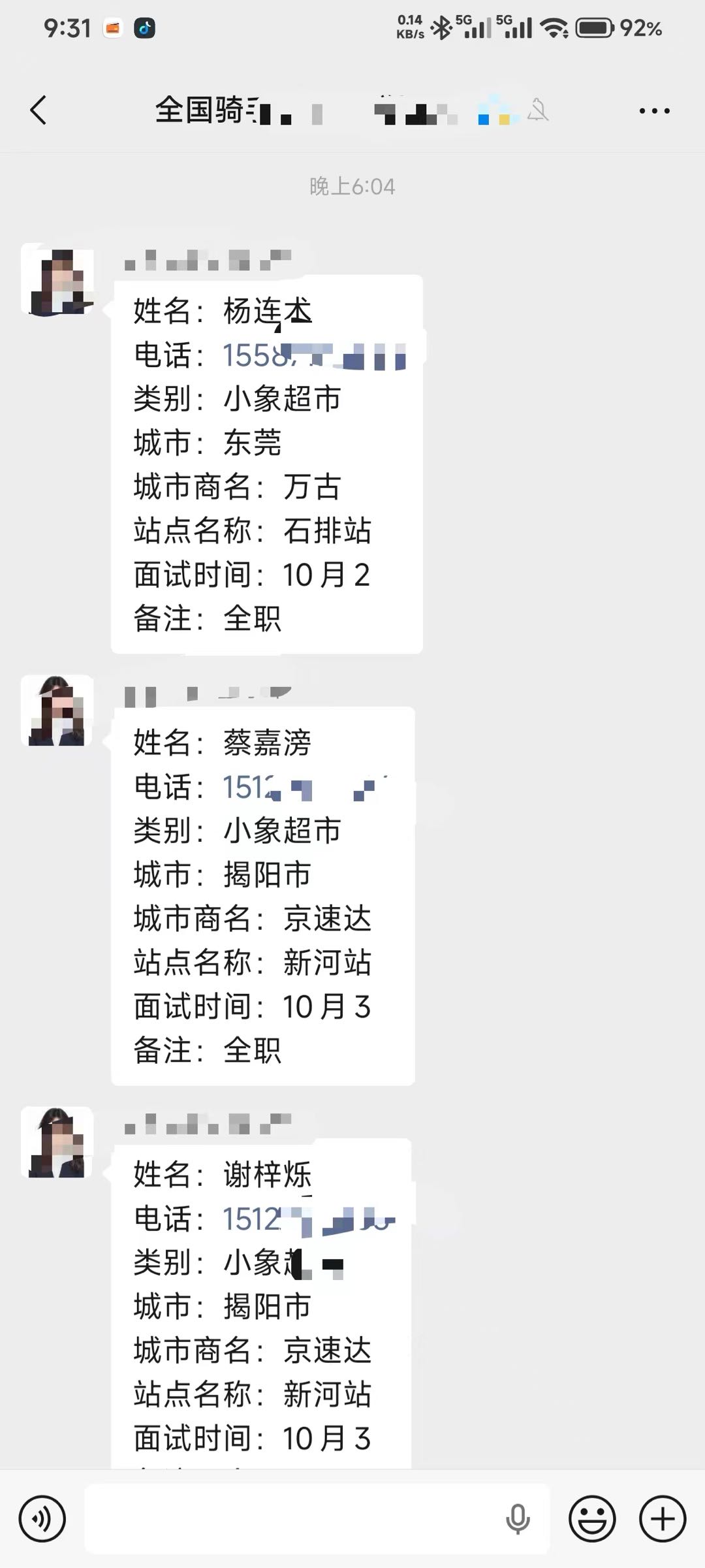Tap phone number in 蔡嘉滂's message
The image size is (705, 1568).
click(x=307, y=788)
